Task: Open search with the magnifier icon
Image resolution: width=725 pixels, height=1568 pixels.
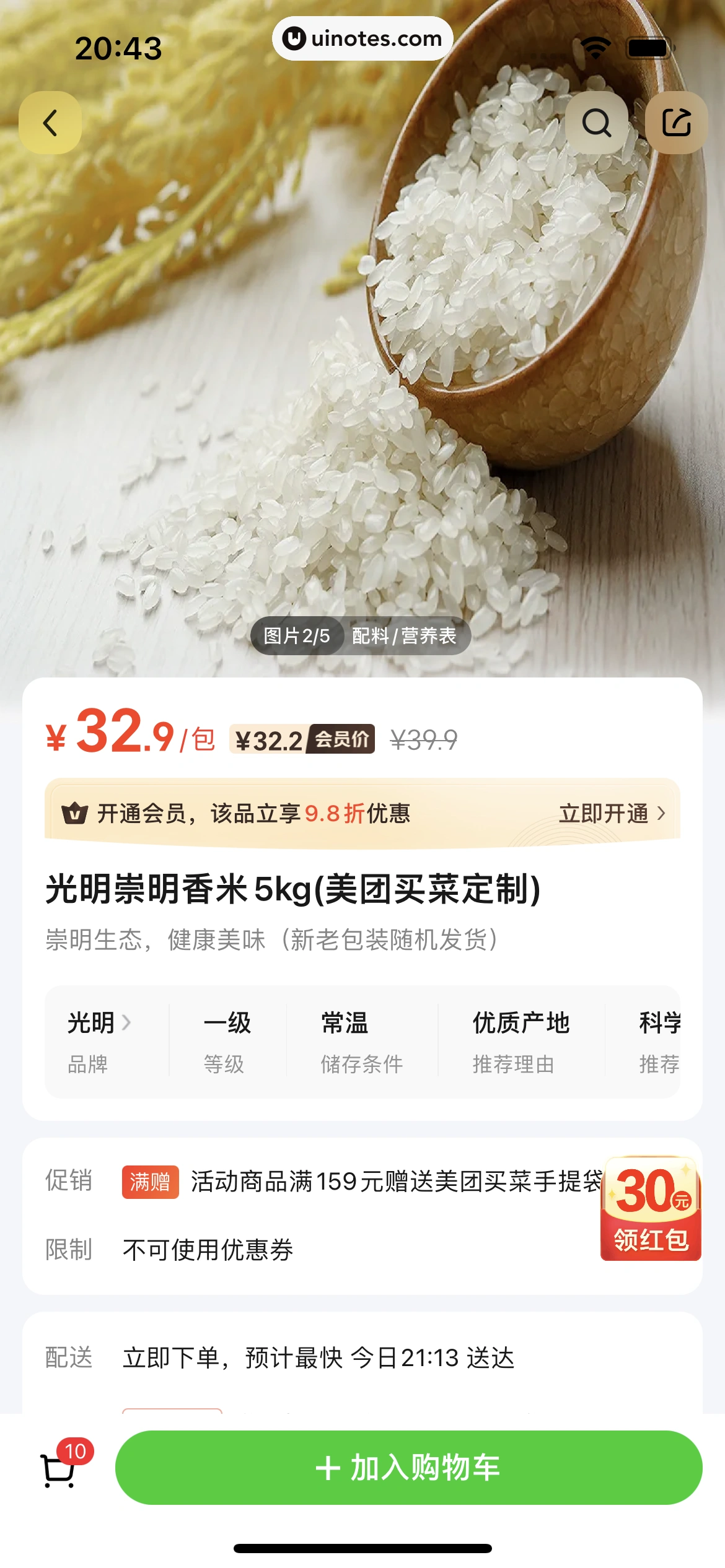Action: 596,123
